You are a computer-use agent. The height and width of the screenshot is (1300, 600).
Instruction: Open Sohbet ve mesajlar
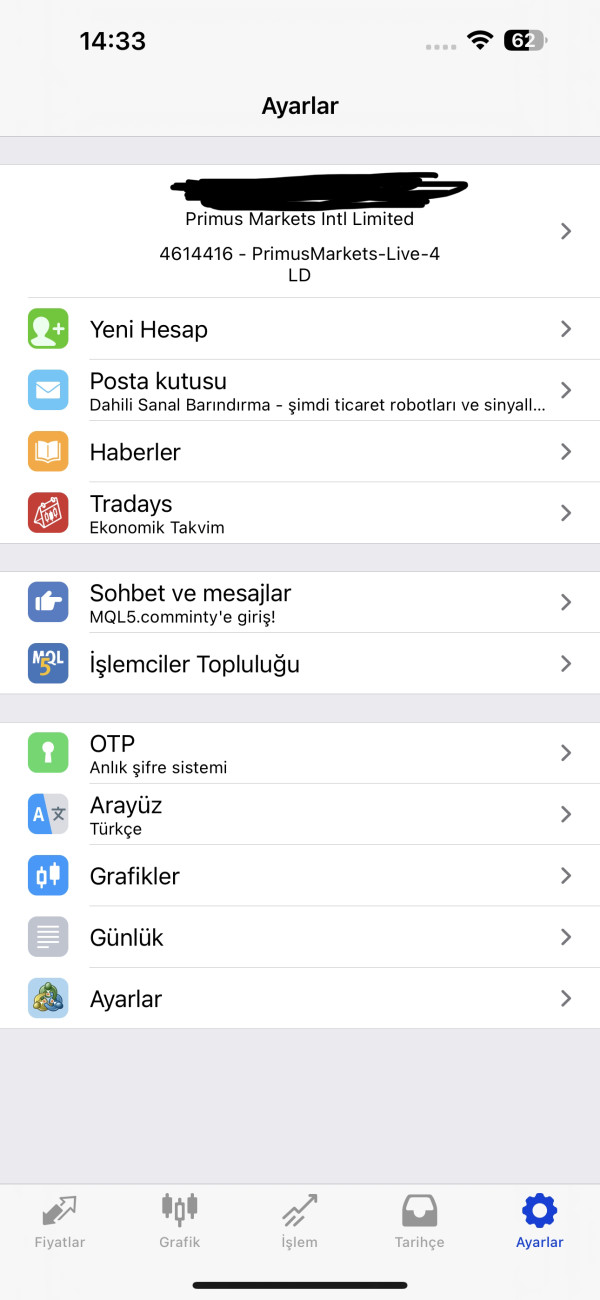pos(300,602)
